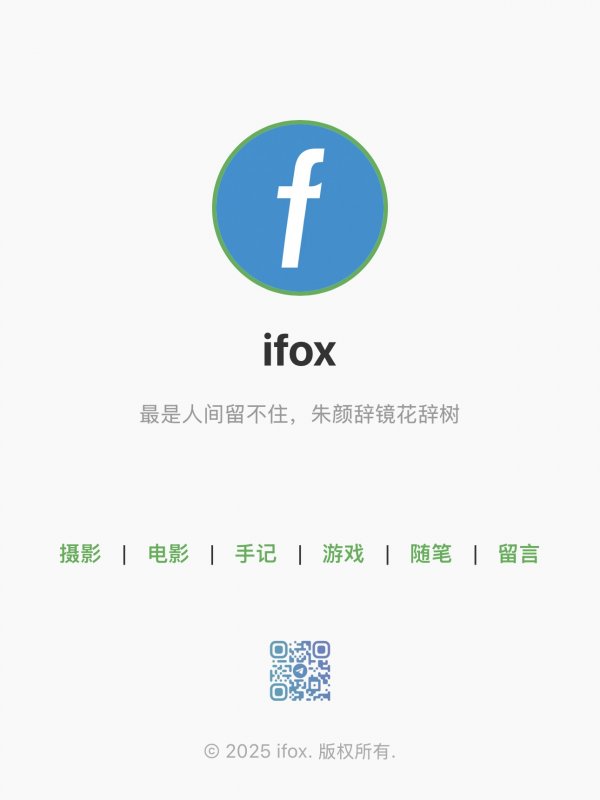Go to the 电影 movies page
Image resolution: width=600 pixels, height=800 pixels.
click(168, 554)
